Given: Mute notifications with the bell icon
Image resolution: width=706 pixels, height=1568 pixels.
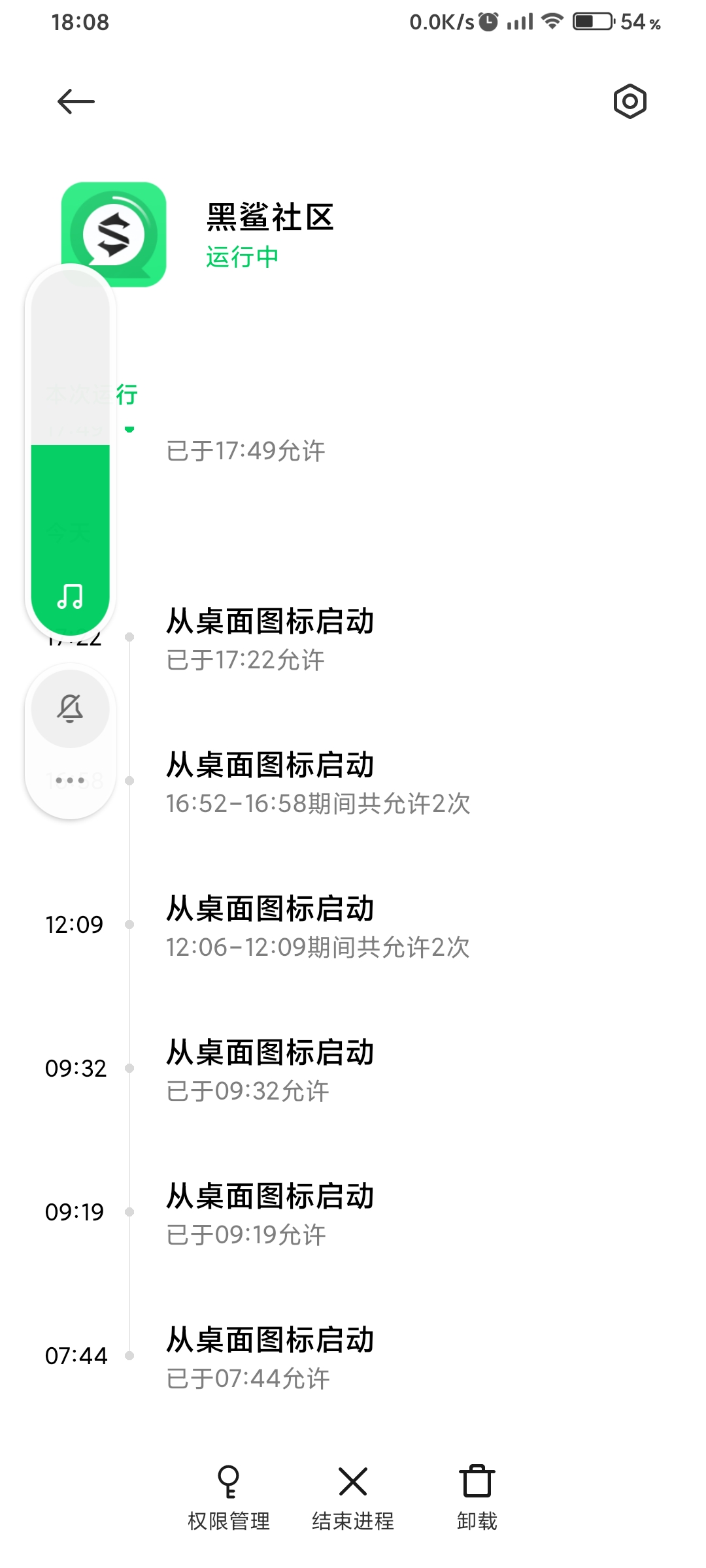Looking at the screenshot, I should 70,709.
